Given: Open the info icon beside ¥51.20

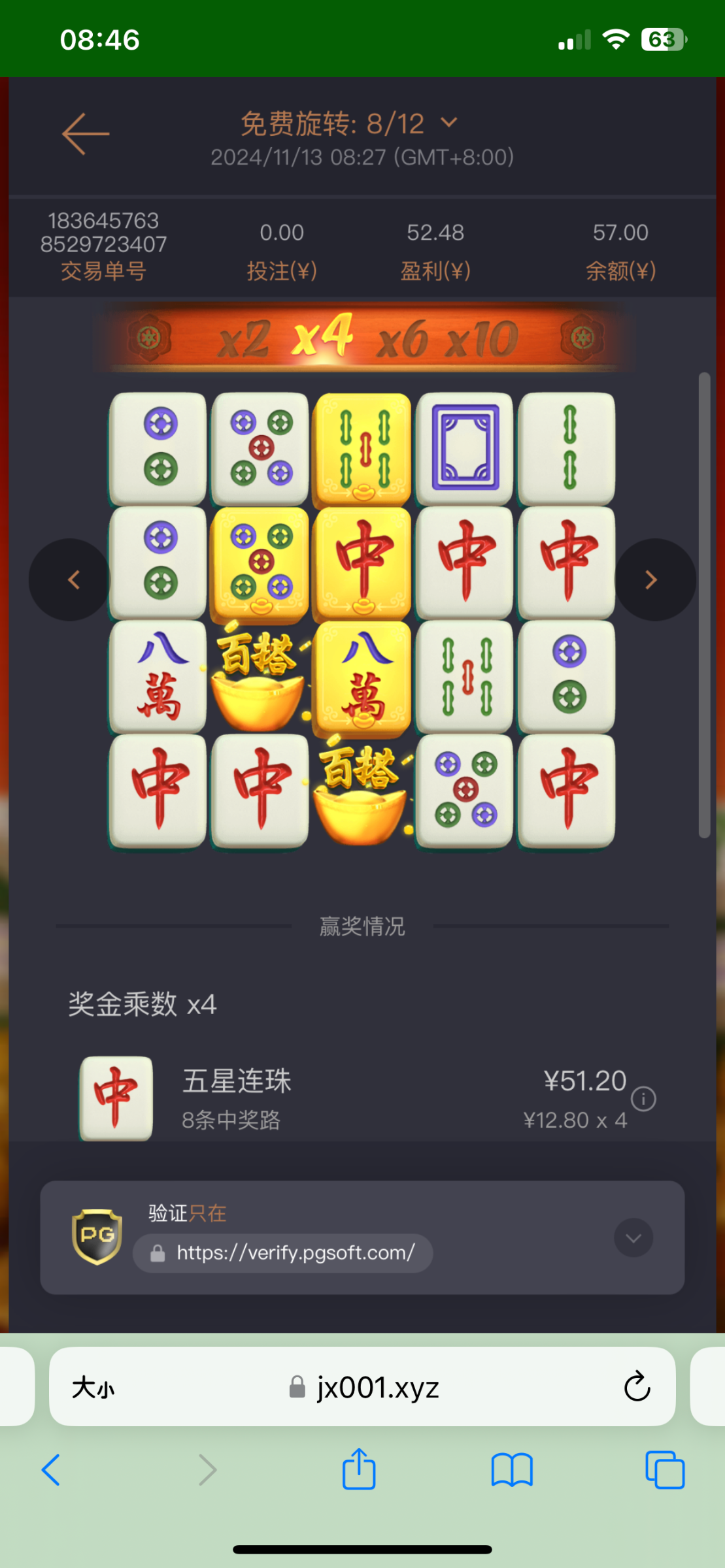Looking at the screenshot, I should click(643, 1099).
